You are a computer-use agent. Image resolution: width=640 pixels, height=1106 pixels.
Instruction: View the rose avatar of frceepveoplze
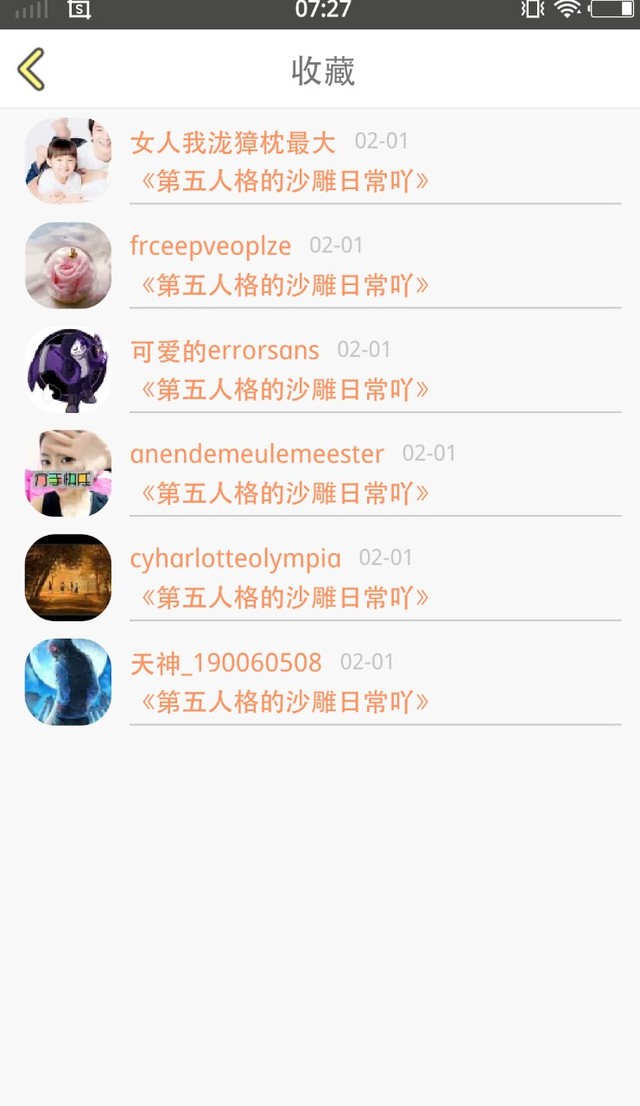(68, 265)
